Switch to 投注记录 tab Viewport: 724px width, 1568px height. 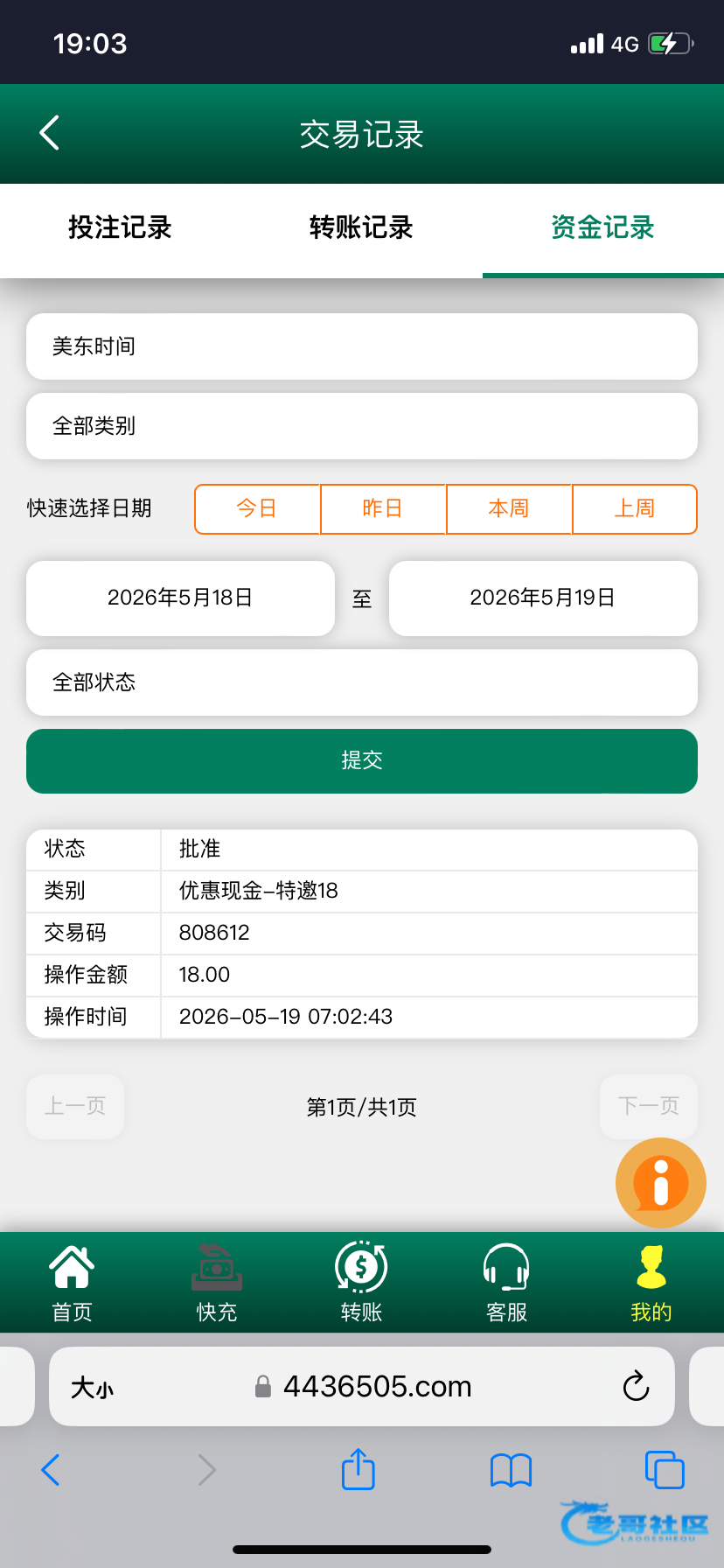pyautogui.click(x=121, y=227)
